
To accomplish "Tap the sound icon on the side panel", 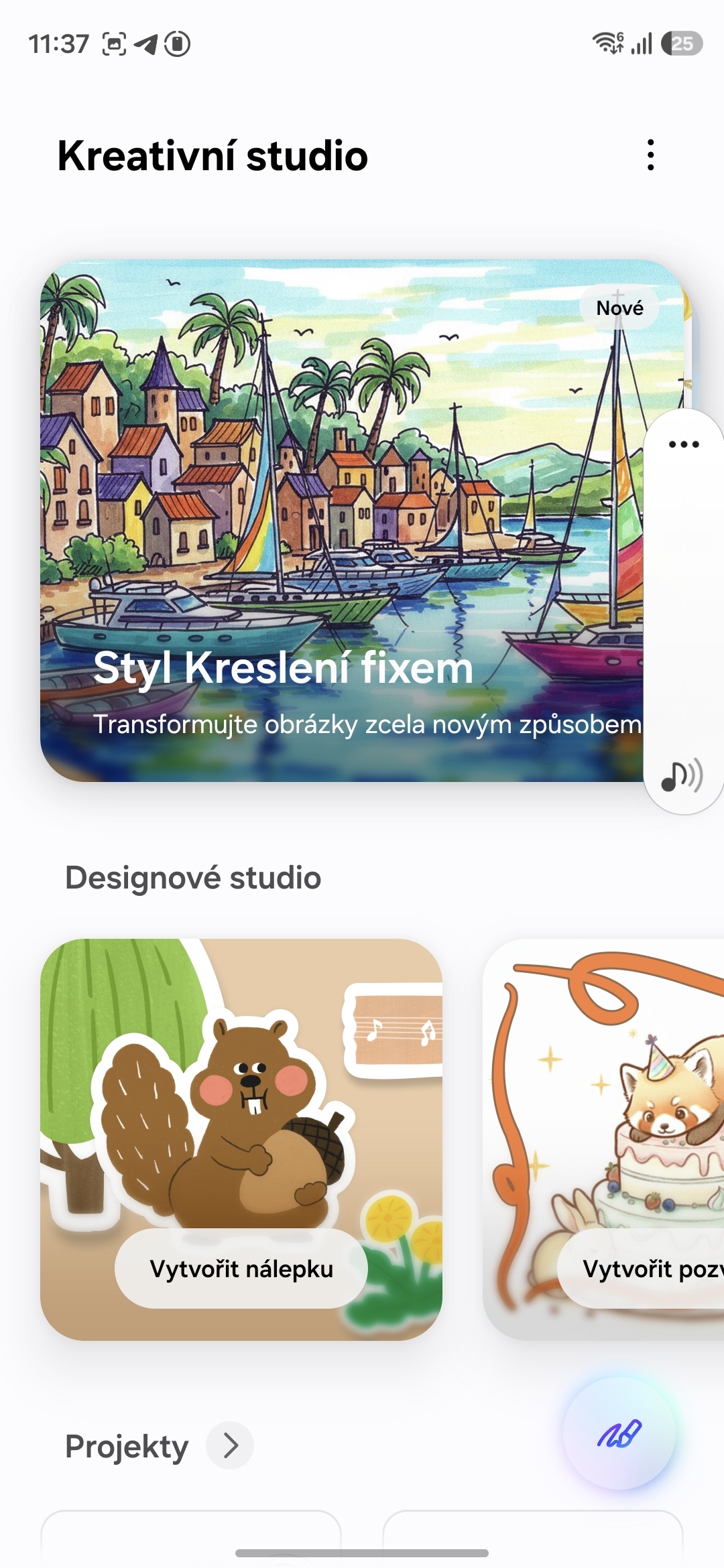I will click(x=682, y=776).
